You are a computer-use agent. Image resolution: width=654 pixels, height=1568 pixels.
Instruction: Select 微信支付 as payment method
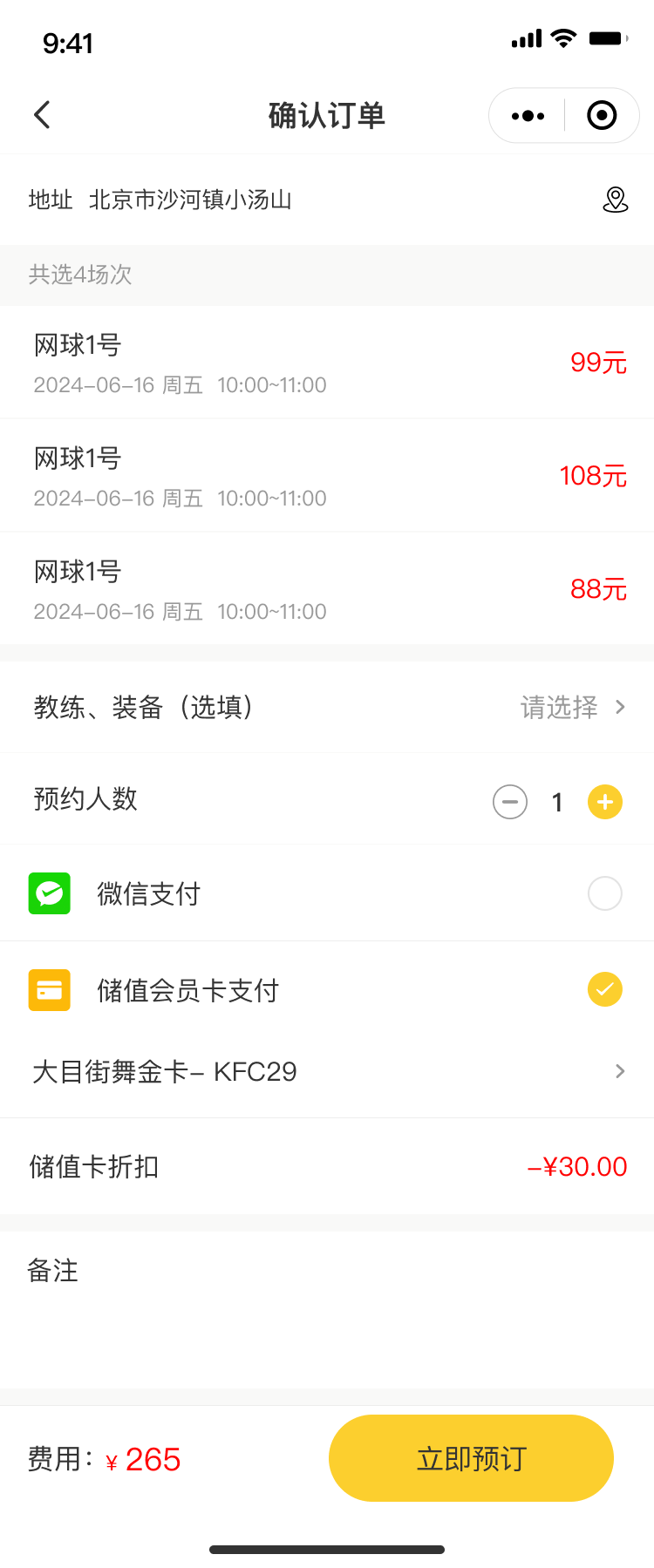pyautogui.click(x=604, y=893)
